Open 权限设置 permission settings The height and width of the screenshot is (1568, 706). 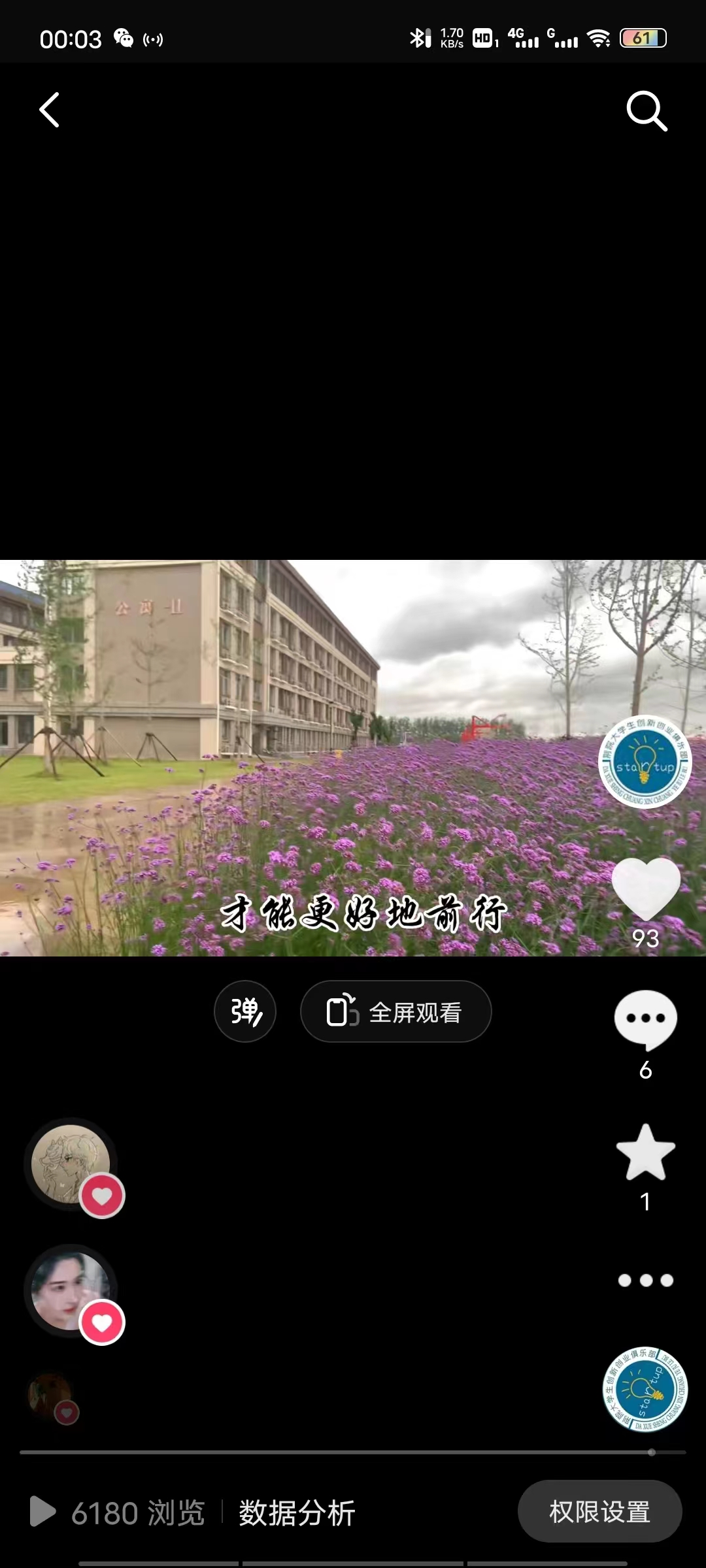[599, 1511]
